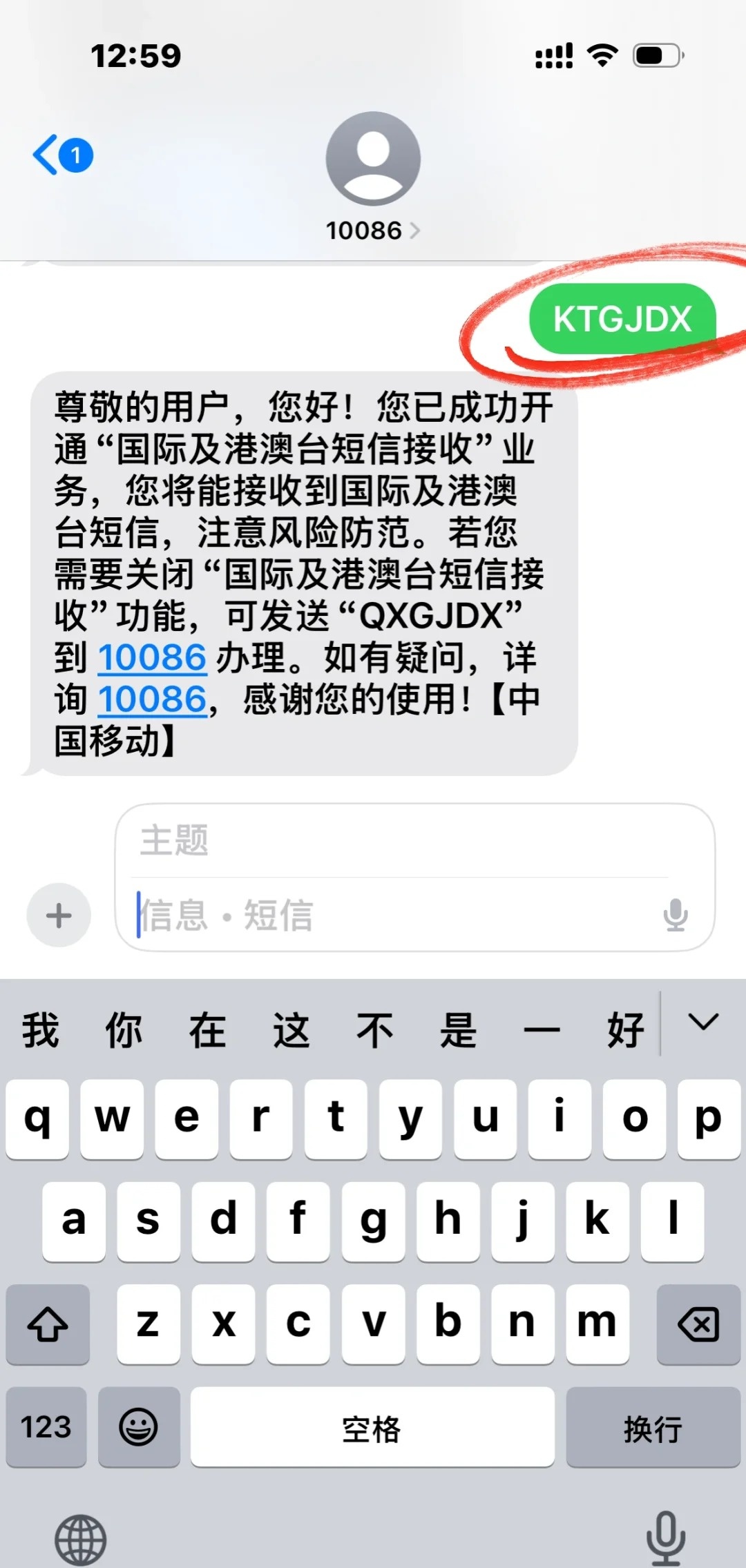Open the emoji keyboard
Viewport: 746px width, 1568px height.
tap(139, 1427)
